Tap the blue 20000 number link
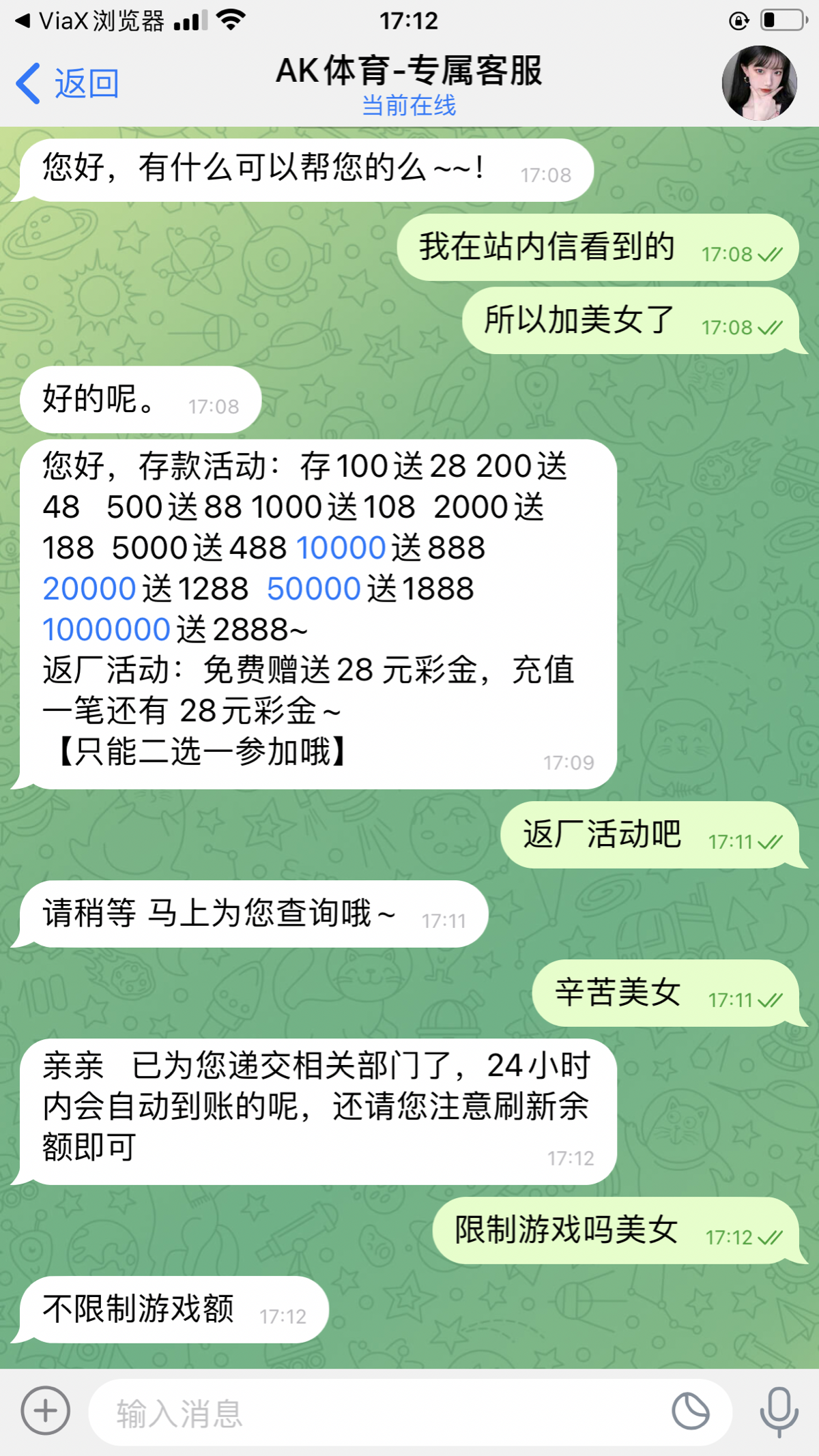 click(89, 589)
